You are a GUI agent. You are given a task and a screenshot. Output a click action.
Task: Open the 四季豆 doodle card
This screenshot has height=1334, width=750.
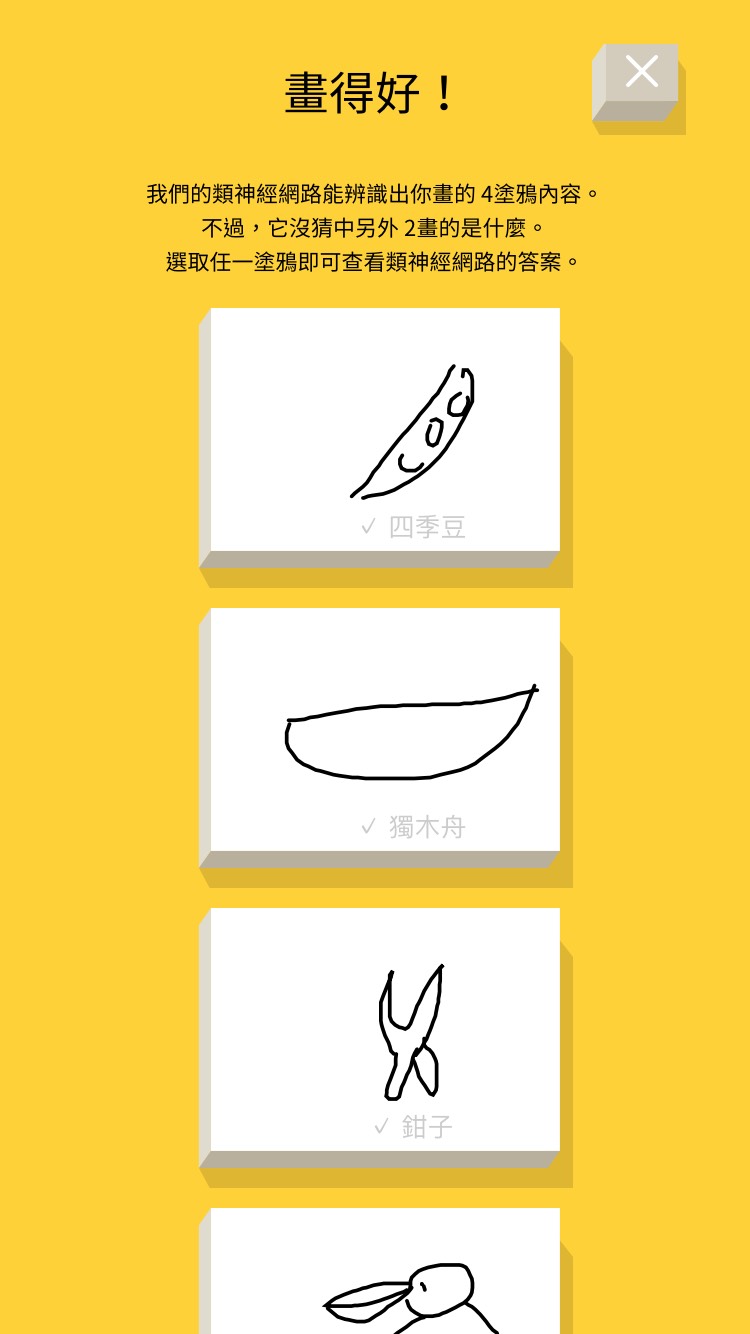[x=385, y=430]
